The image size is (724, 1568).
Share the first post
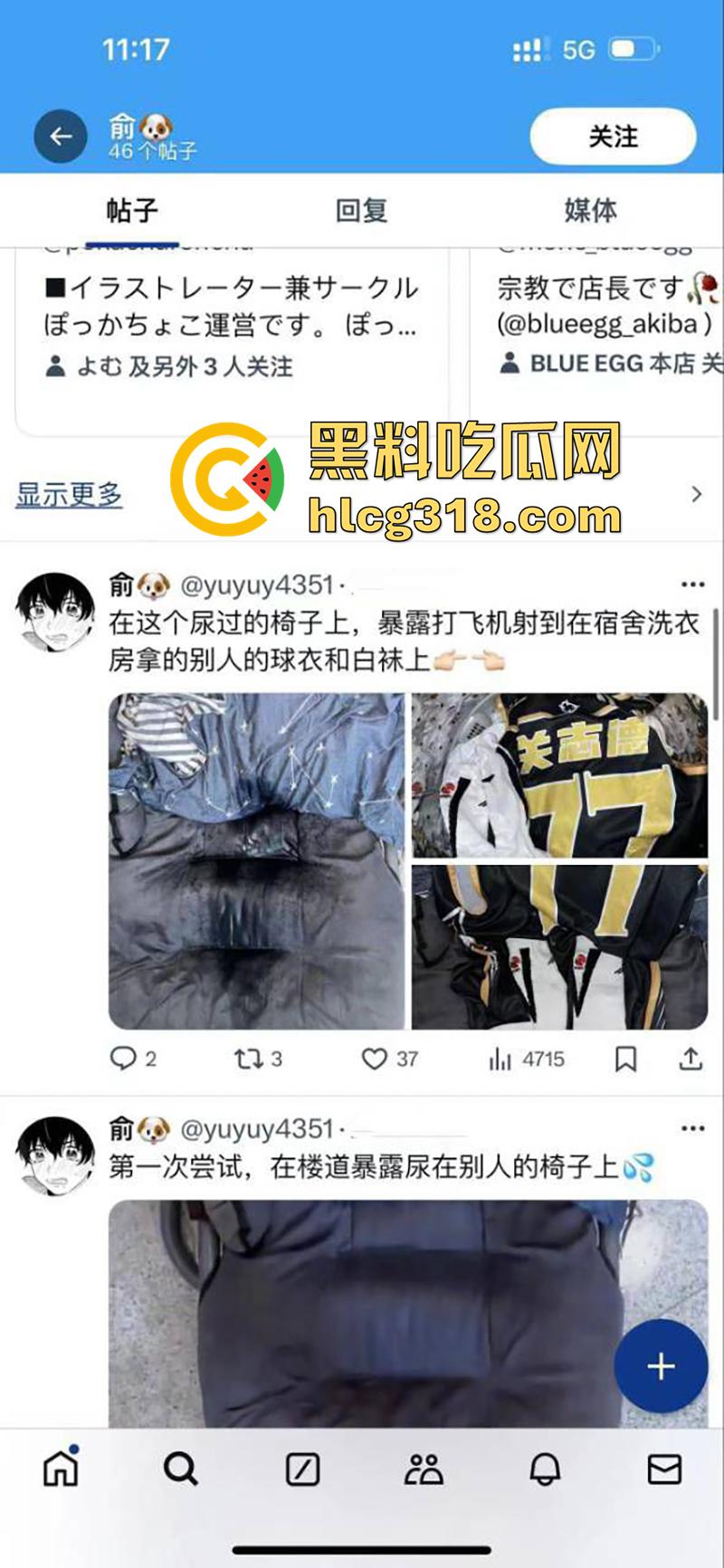pos(693,1060)
